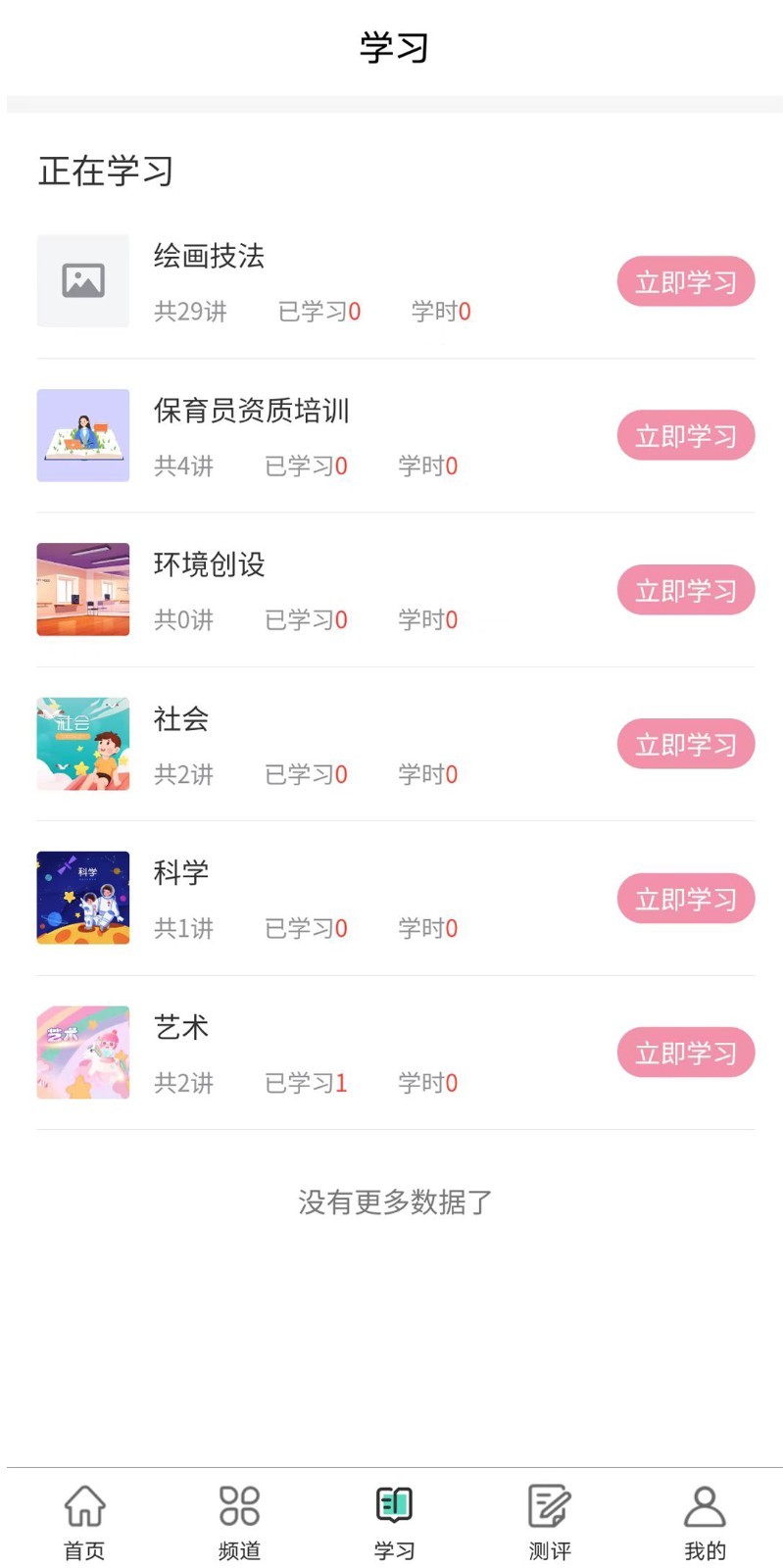The image size is (783, 1568).
Task: Open the 保育员资质培训 course cover image
Action: pyautogui.click(x=83, y=435)
